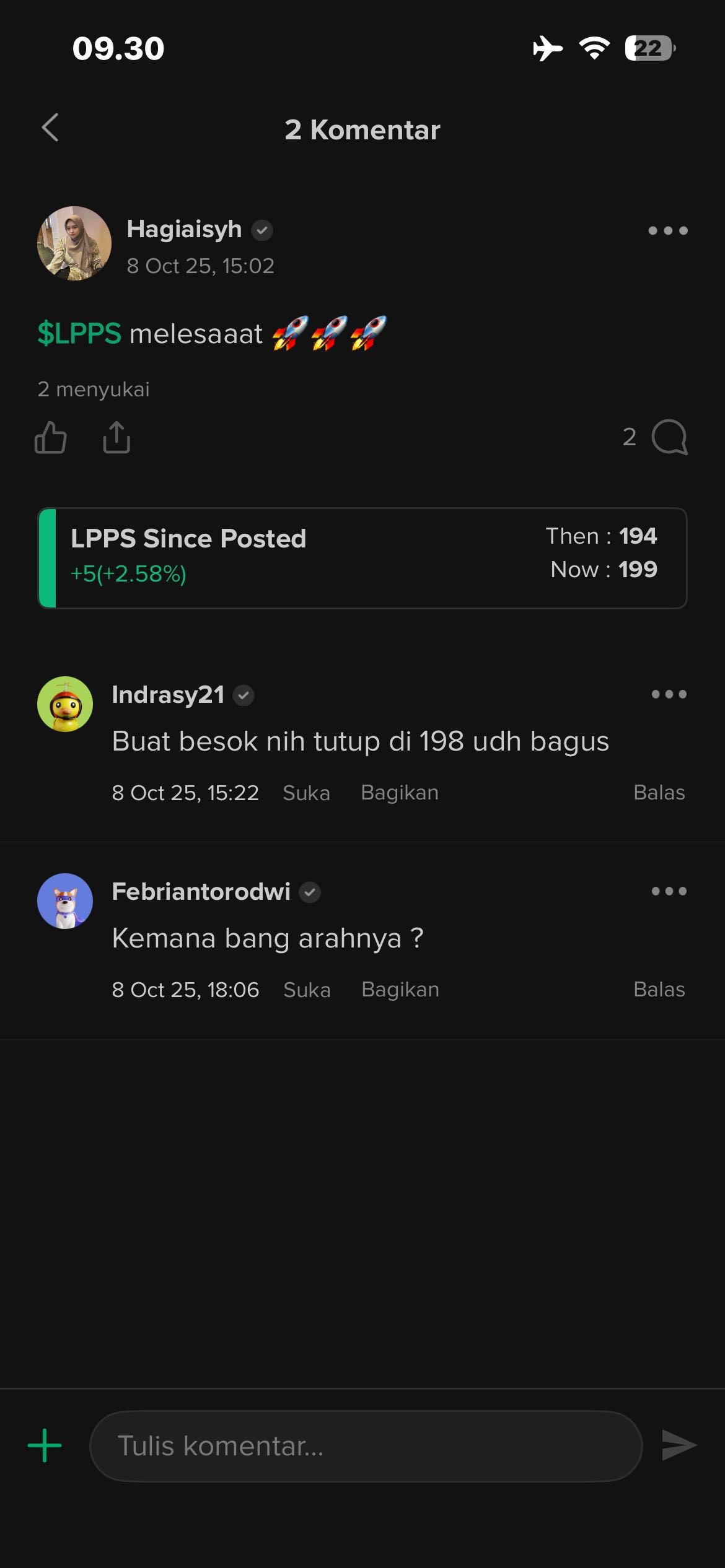Open the LPPS Since Posted card
This screenshot has width=725, height=1568.
pos(362,558)
